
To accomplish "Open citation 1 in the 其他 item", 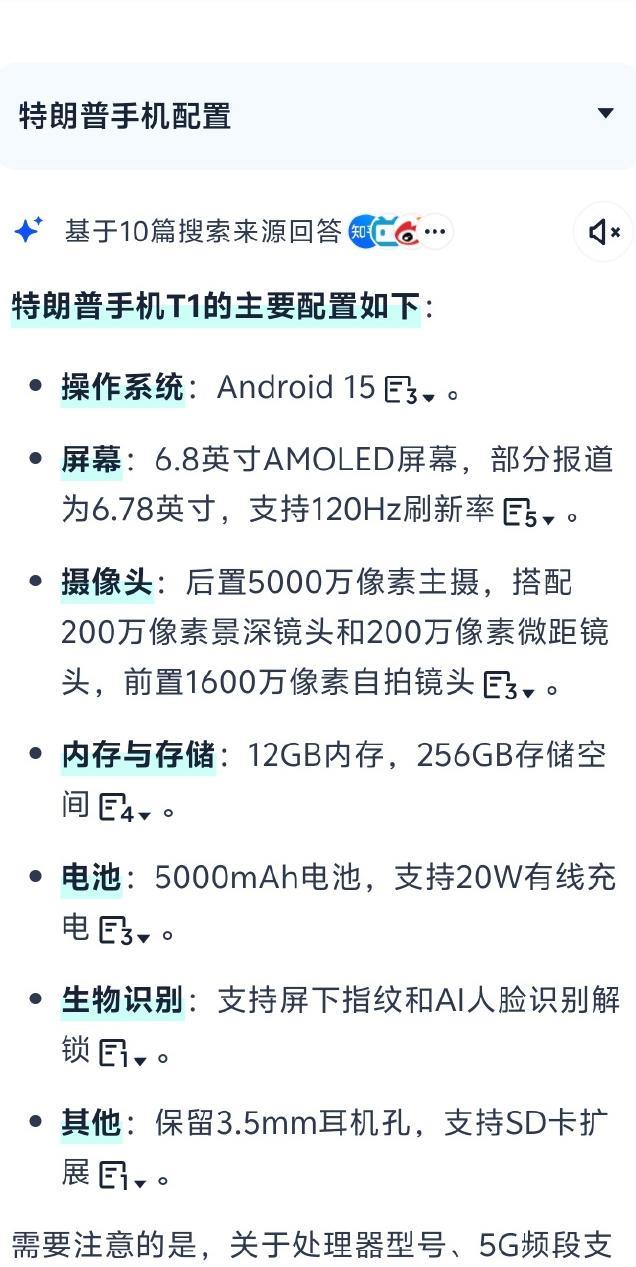I will coord(123,1176).
